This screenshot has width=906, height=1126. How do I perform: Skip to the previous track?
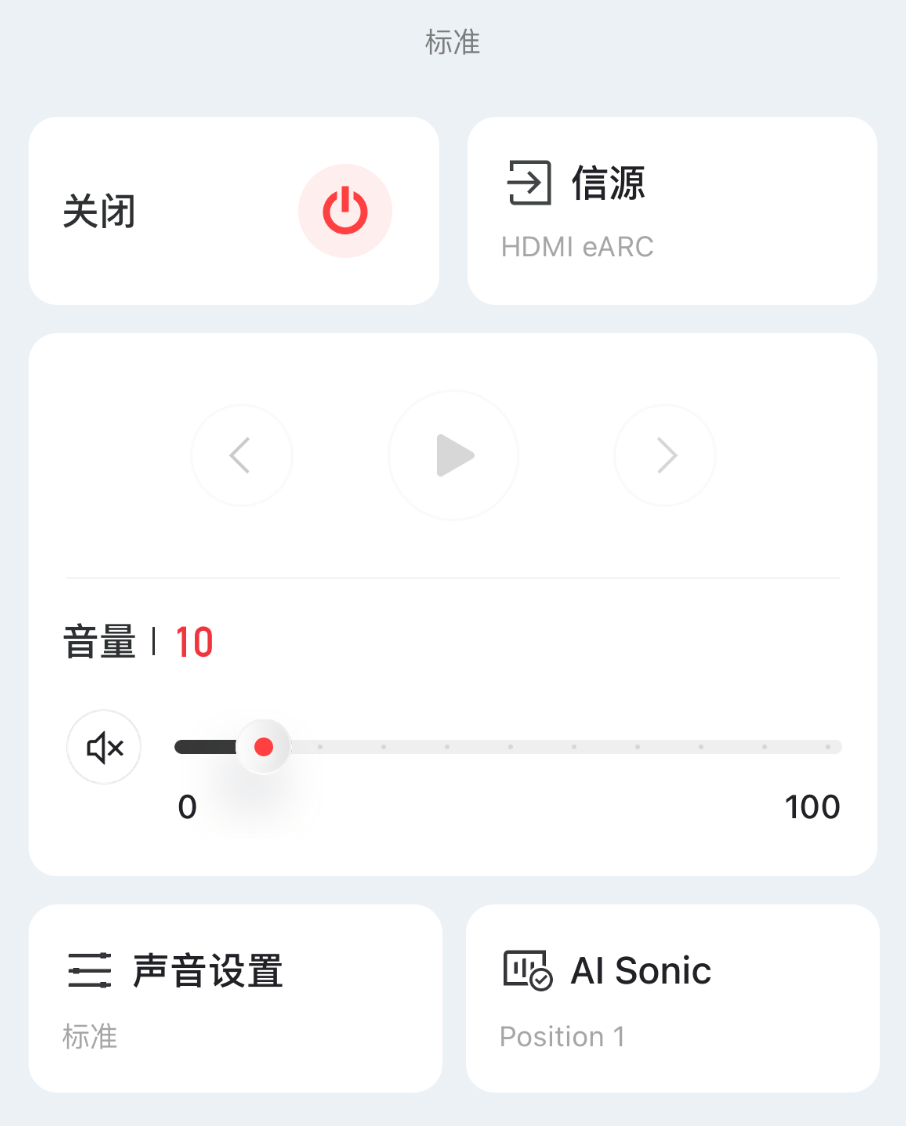pyautogui.click(x=241, y=456)
